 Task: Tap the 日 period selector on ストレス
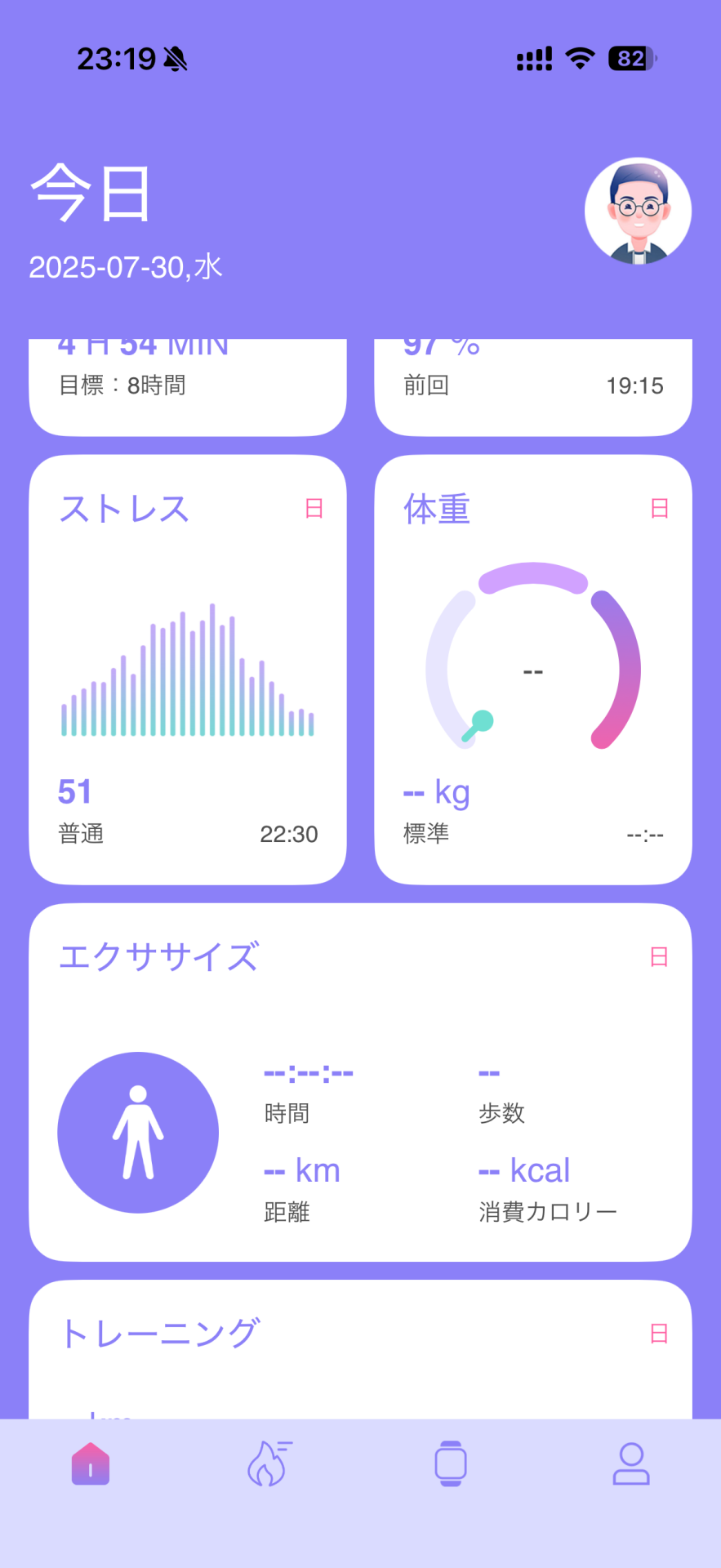[x=314, y=509]
